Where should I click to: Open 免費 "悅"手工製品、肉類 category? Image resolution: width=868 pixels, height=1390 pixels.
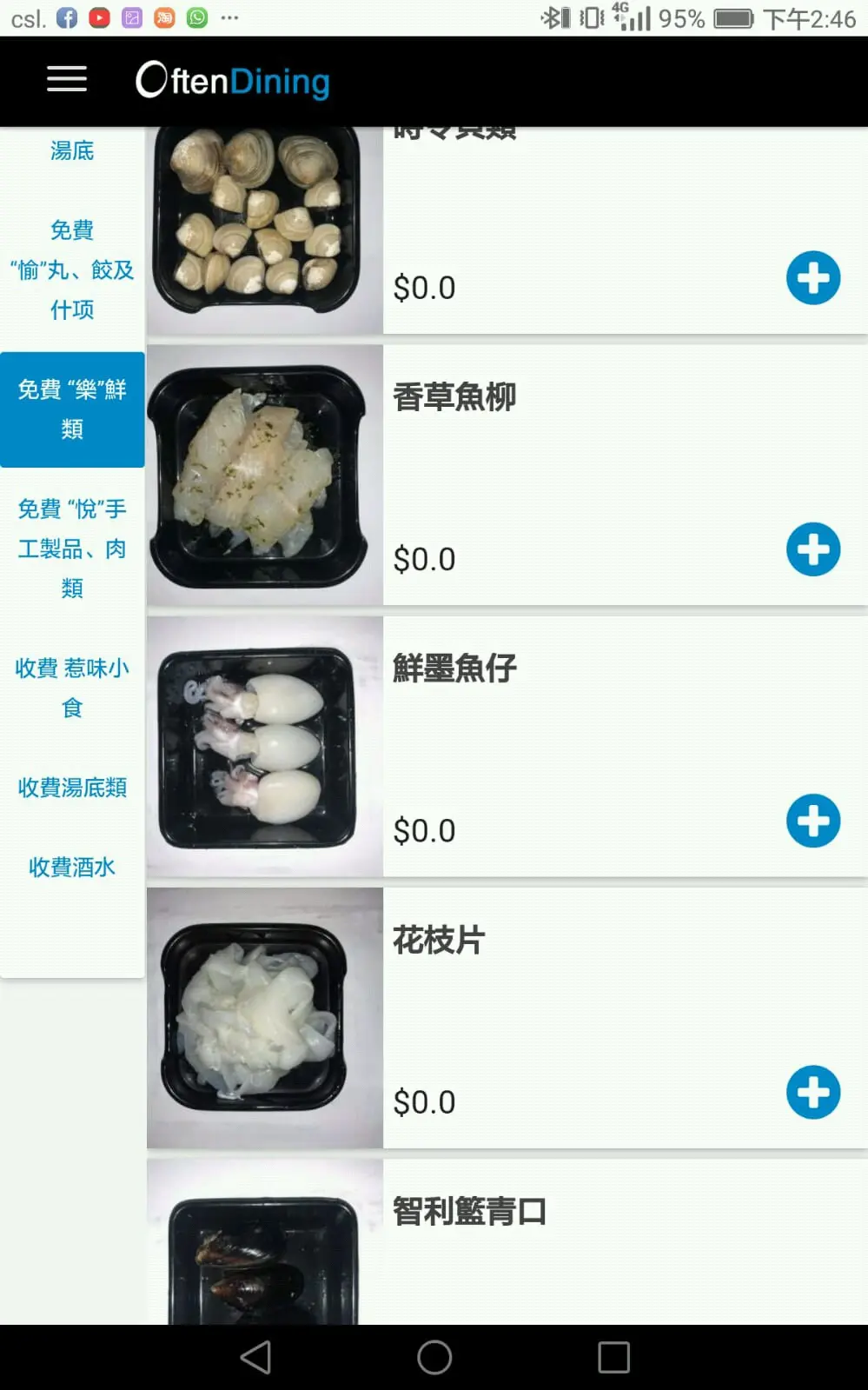[72, 549]
